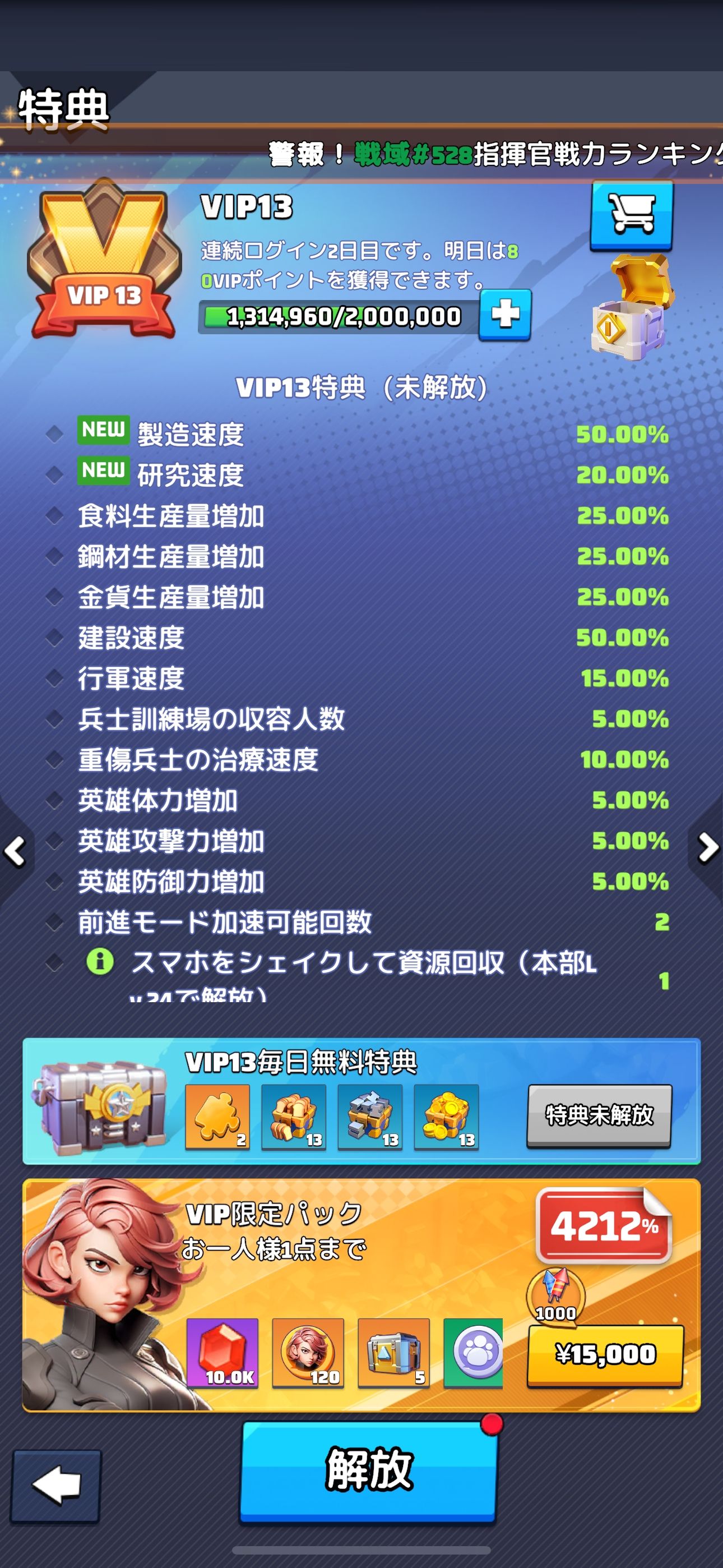This screenshot has width=723, height=1568.
Task: View the hero fragment item with 120
Action: click(x=308, y=1352)
